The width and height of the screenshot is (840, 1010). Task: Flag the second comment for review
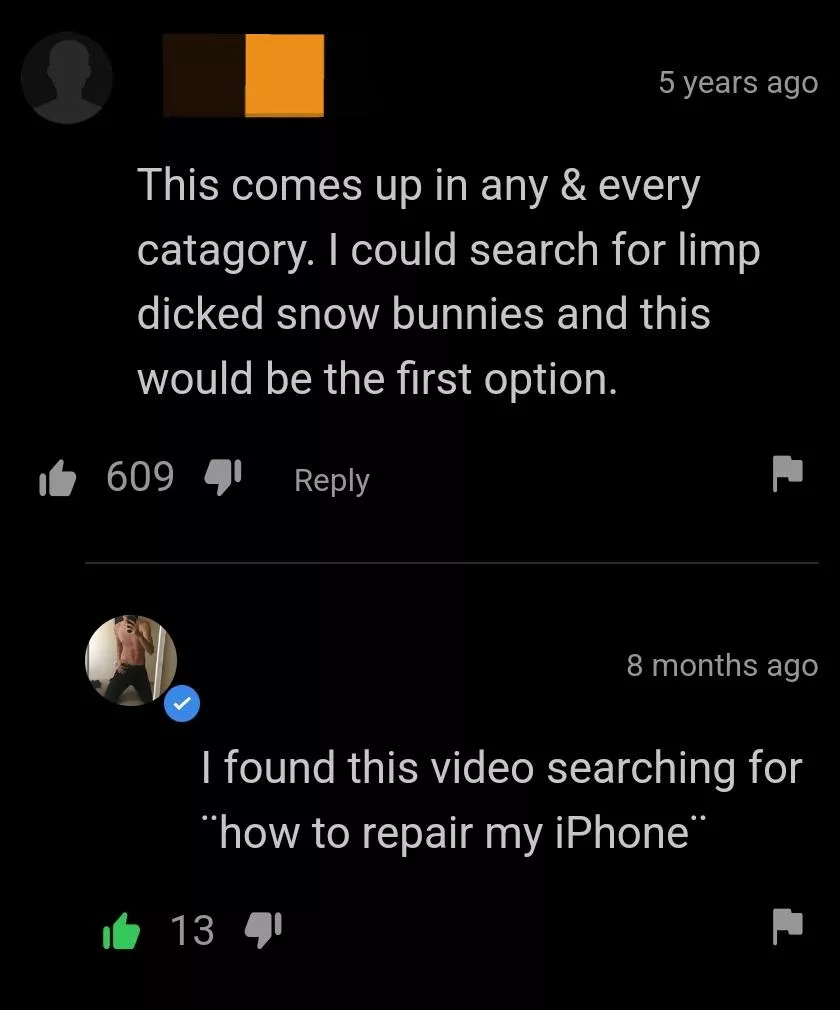coord(788,927)
